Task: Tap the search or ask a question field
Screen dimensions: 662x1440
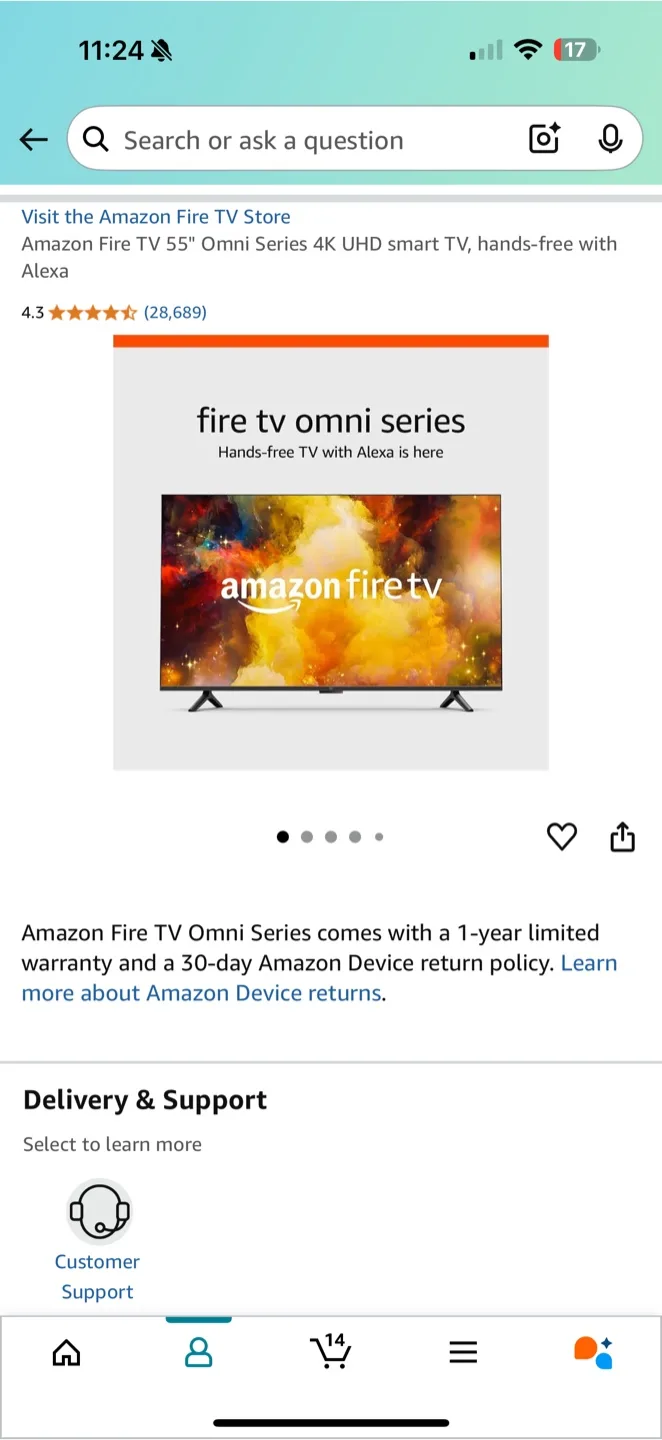Action: click(x=300, y=140)
